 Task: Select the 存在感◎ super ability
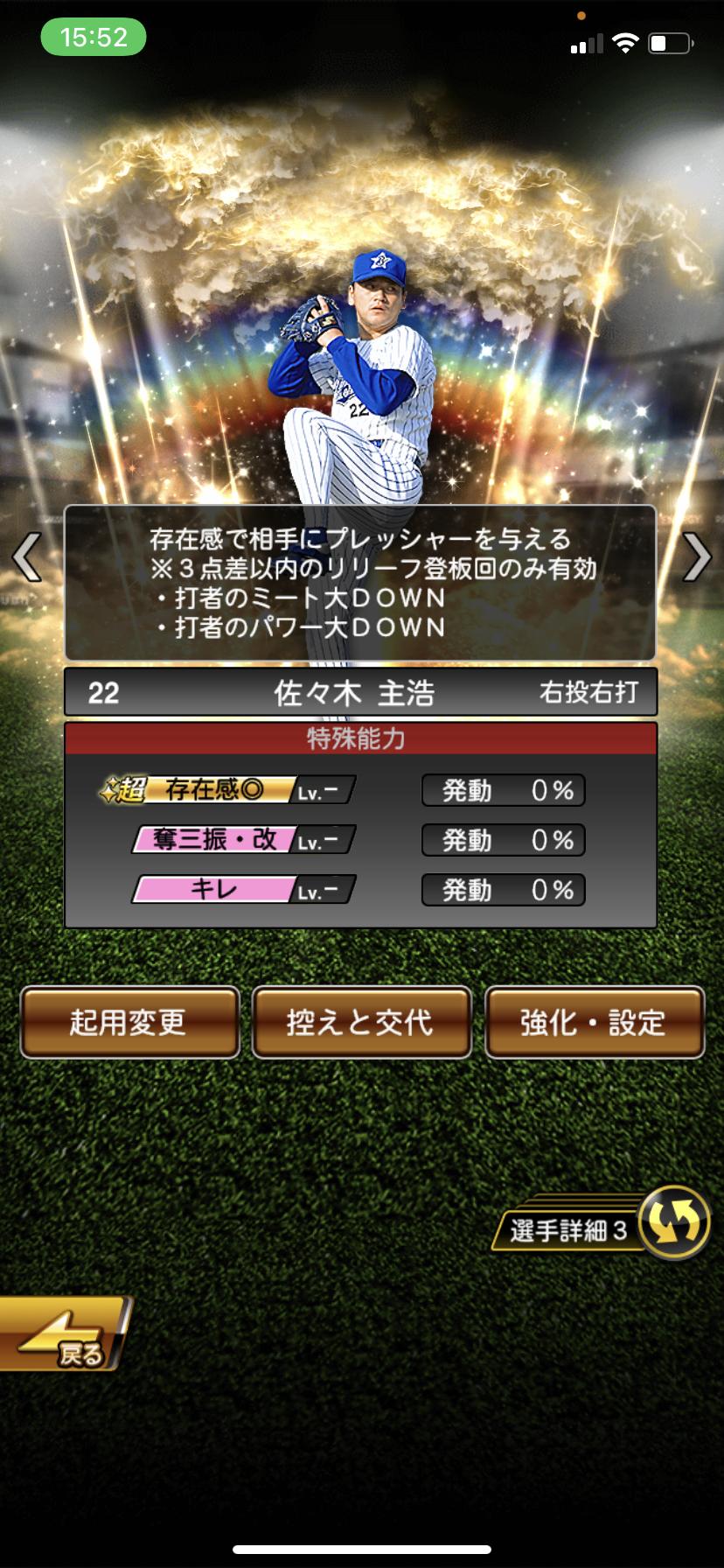[x=227, y=790]
